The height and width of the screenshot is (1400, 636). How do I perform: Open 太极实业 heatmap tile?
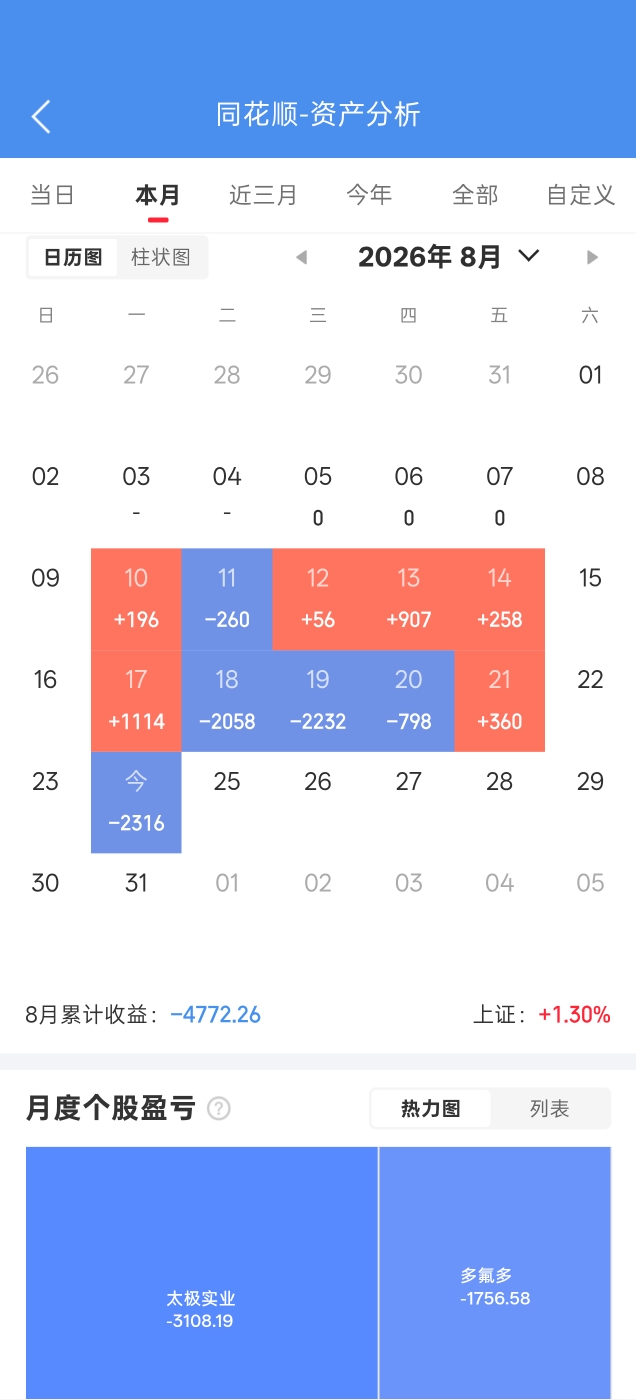click(x=202, y=1273)
